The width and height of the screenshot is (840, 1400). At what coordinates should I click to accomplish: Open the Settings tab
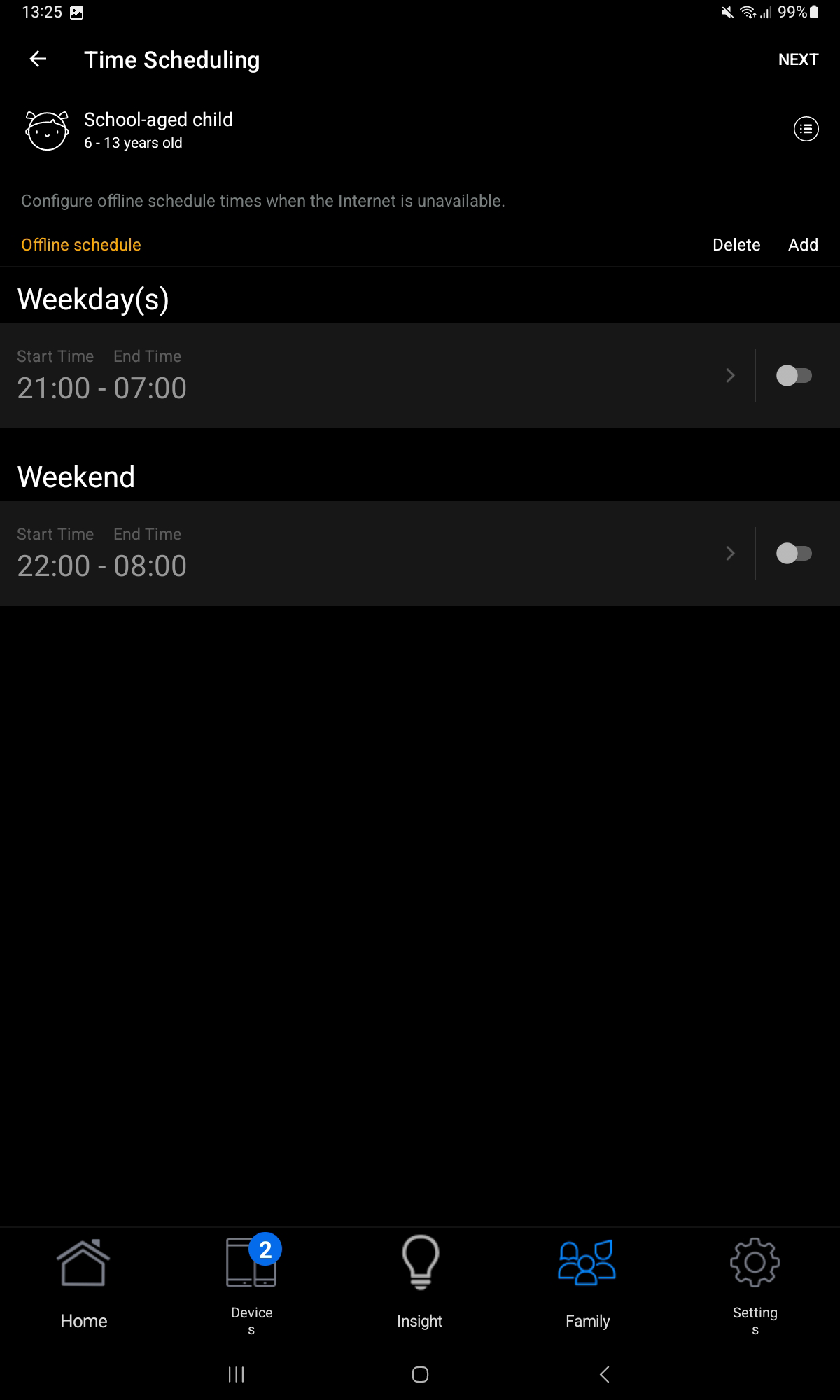click(x=755, y=1284)
